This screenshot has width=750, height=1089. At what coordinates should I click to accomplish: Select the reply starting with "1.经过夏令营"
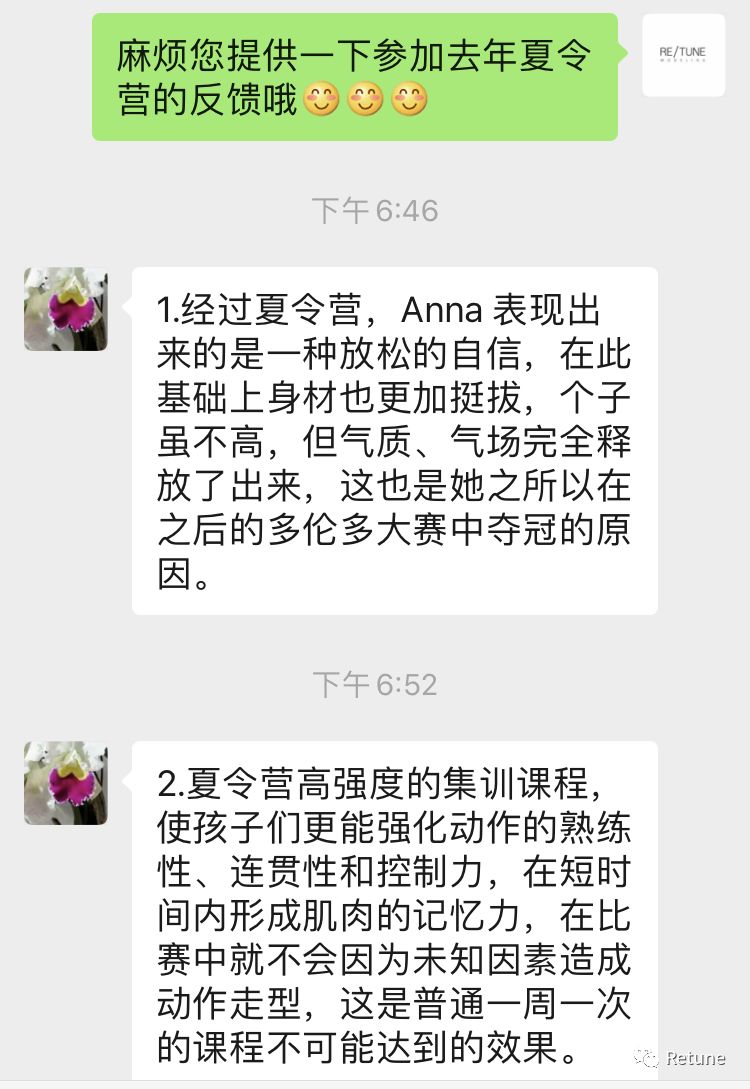[x=393, y=440]
